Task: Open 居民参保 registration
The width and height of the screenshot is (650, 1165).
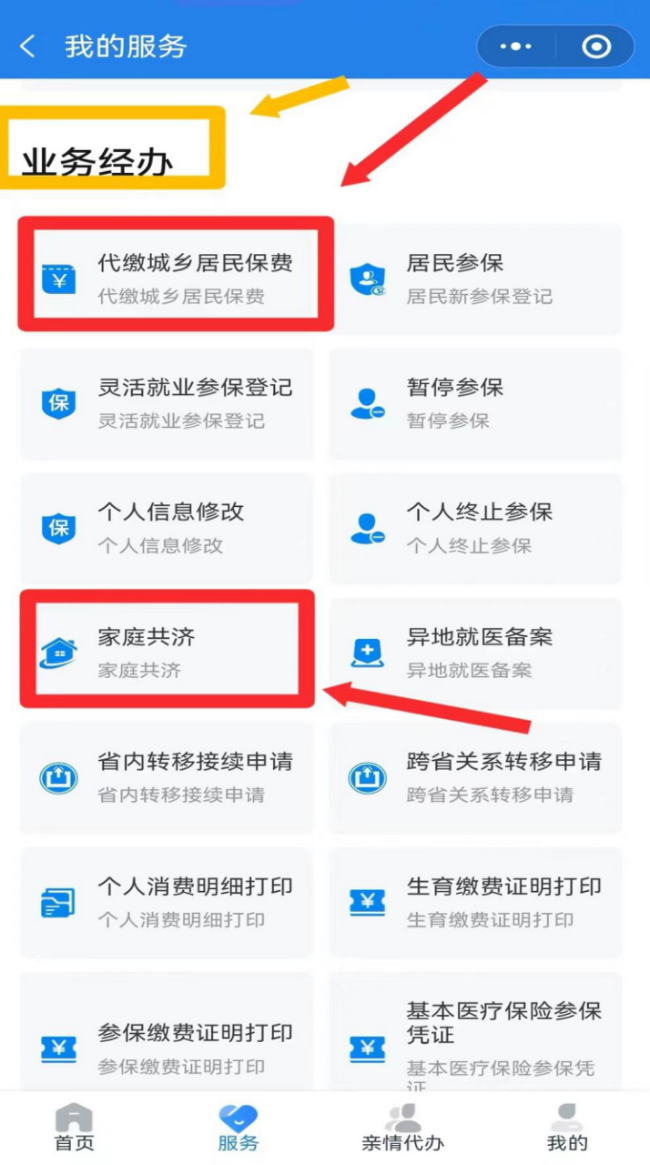Action: pos(475,278)
